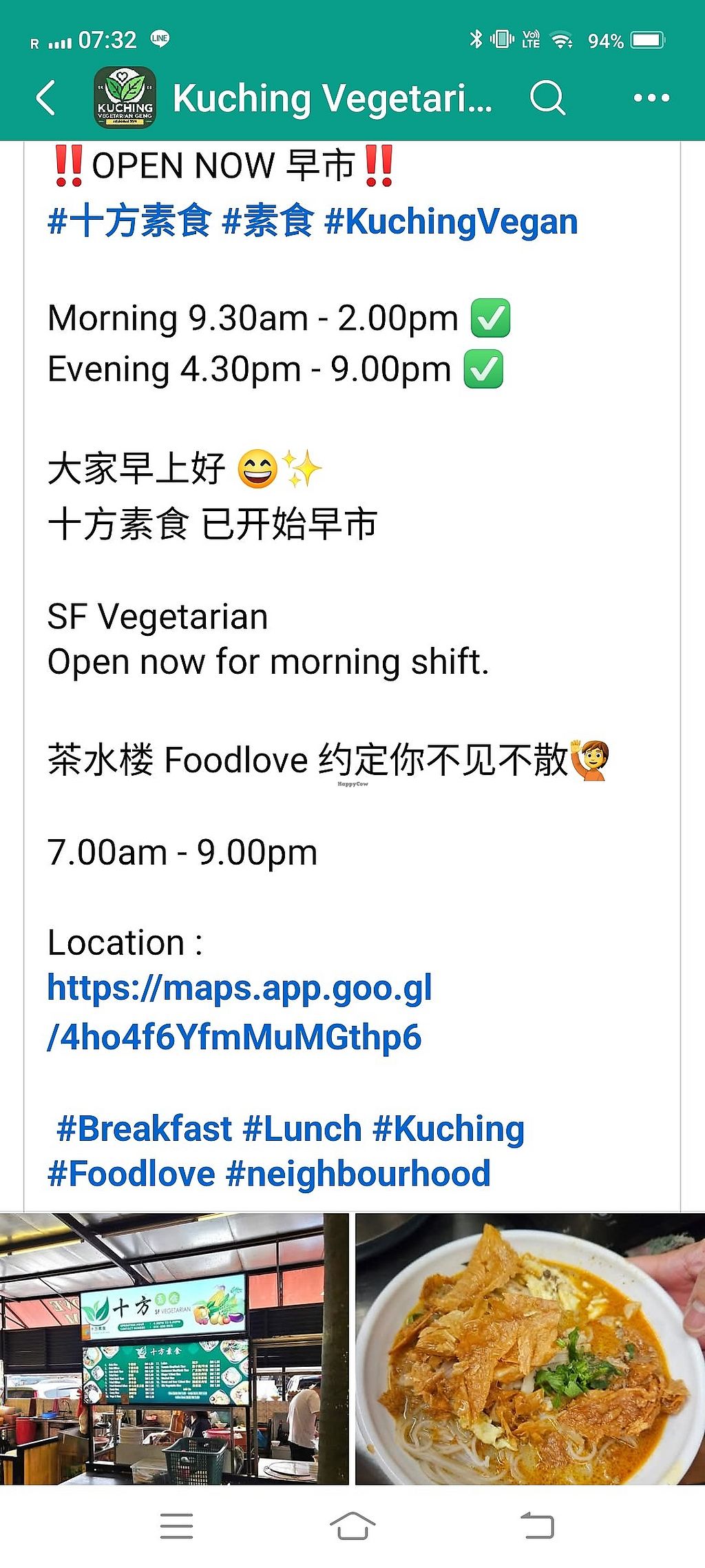Open the #十方素食 hashtag
Image resolution: width=705 pixels, height=1568 pixels.
pyautogui.click(x=129, y=222)
